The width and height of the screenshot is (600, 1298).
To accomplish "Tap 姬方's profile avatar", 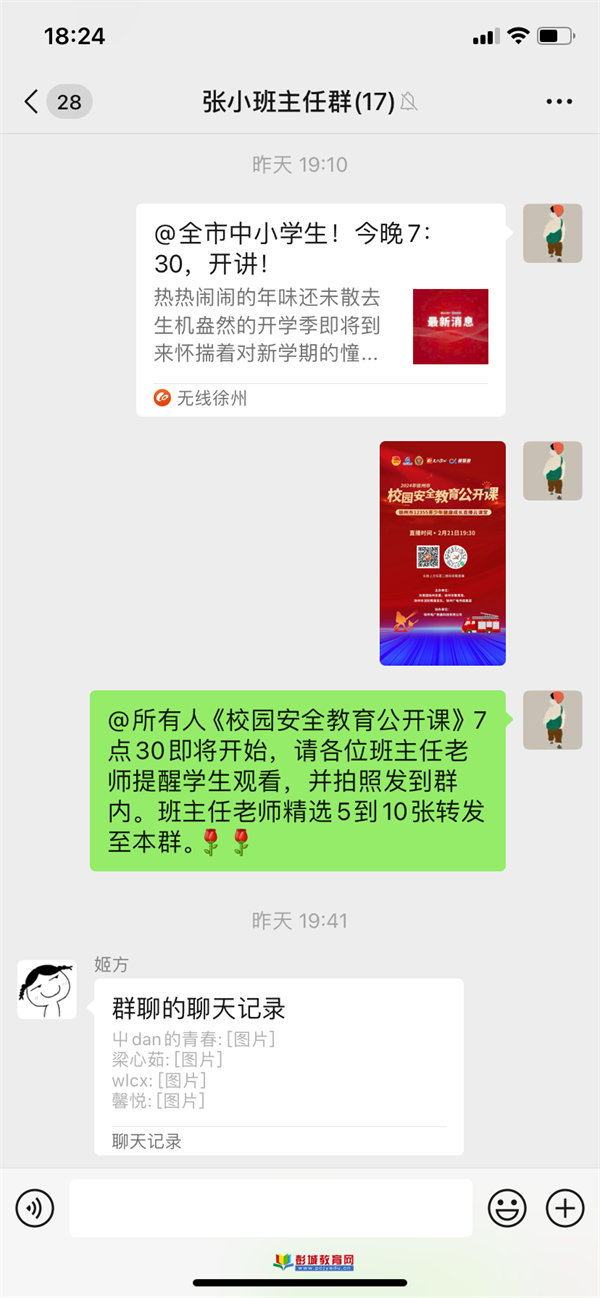I will [47, 990].
